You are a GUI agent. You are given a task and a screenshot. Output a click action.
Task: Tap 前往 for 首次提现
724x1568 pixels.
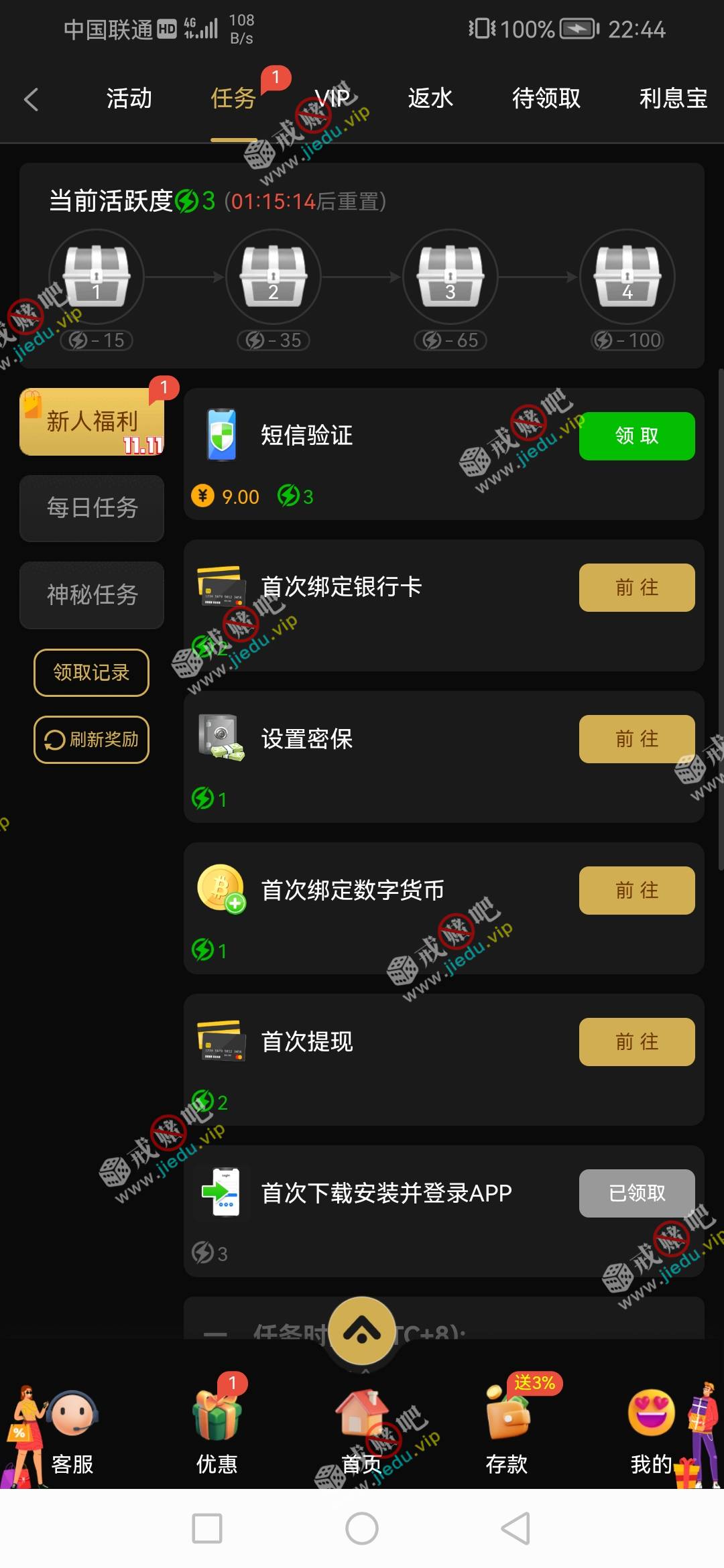[636, 1042]
